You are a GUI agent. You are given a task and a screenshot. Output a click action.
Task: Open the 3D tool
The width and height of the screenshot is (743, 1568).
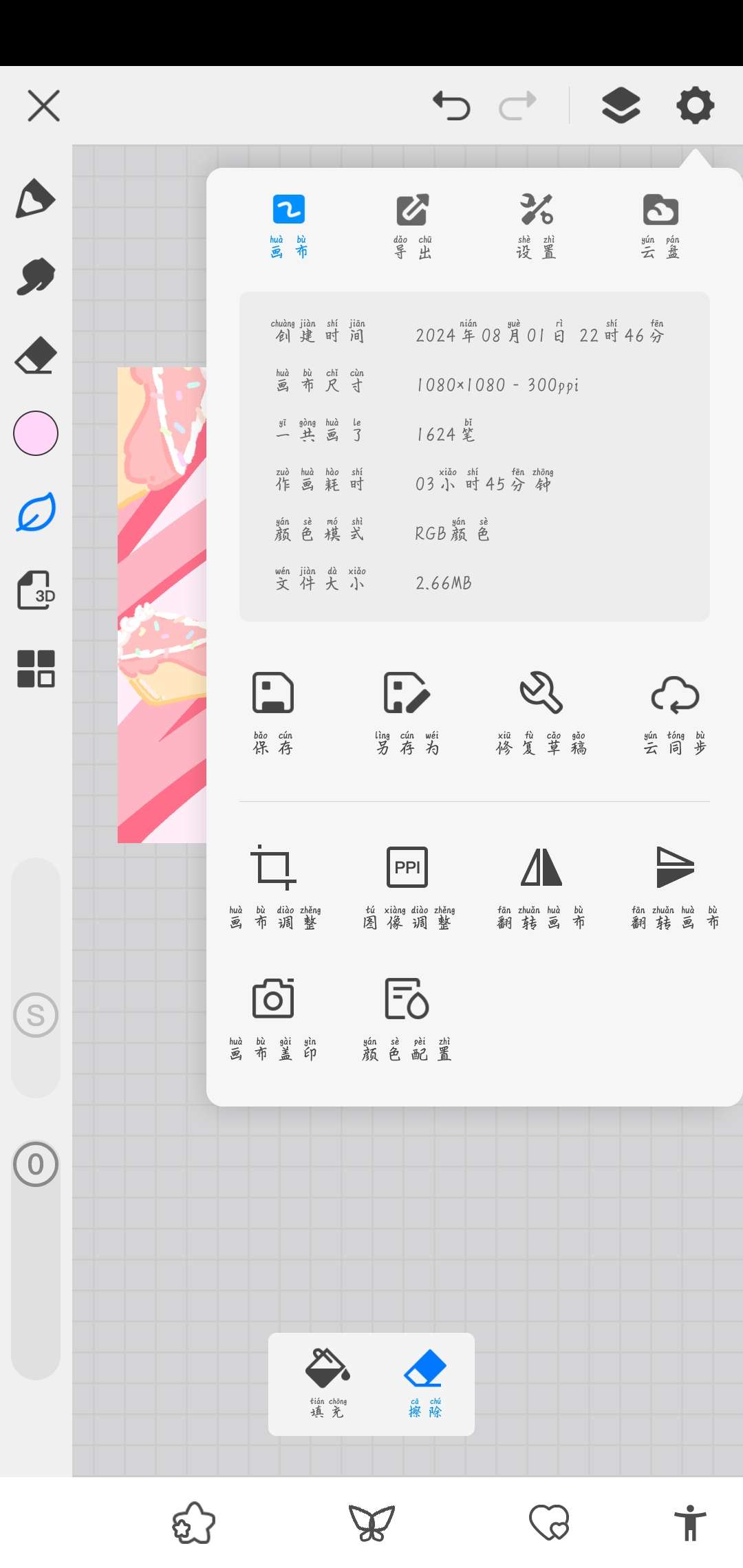point(36,590)
